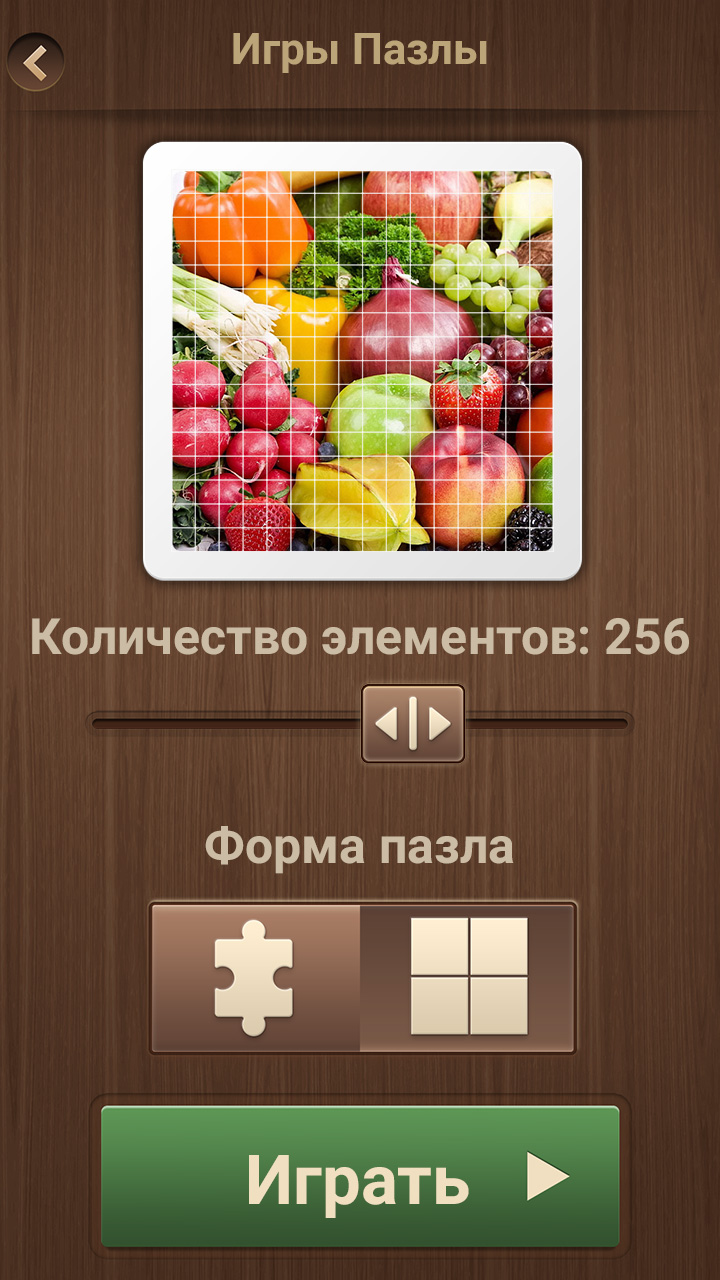Viewport: 720px width, 1280px height.
Task: Go back with the arrow icon
Action: (36, 62)
